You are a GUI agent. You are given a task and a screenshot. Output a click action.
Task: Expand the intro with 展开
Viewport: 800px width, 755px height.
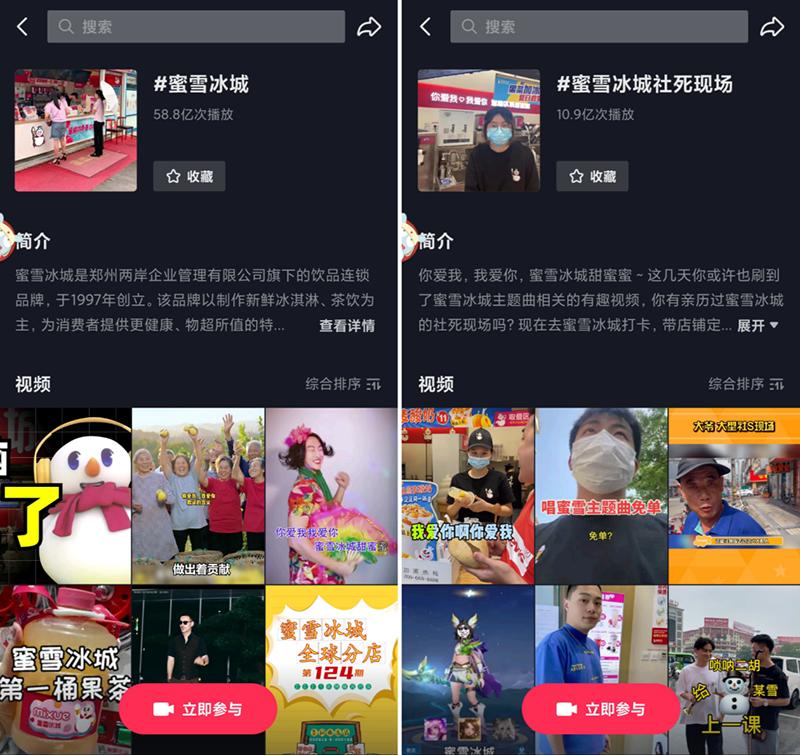click(x=757, y=326)
